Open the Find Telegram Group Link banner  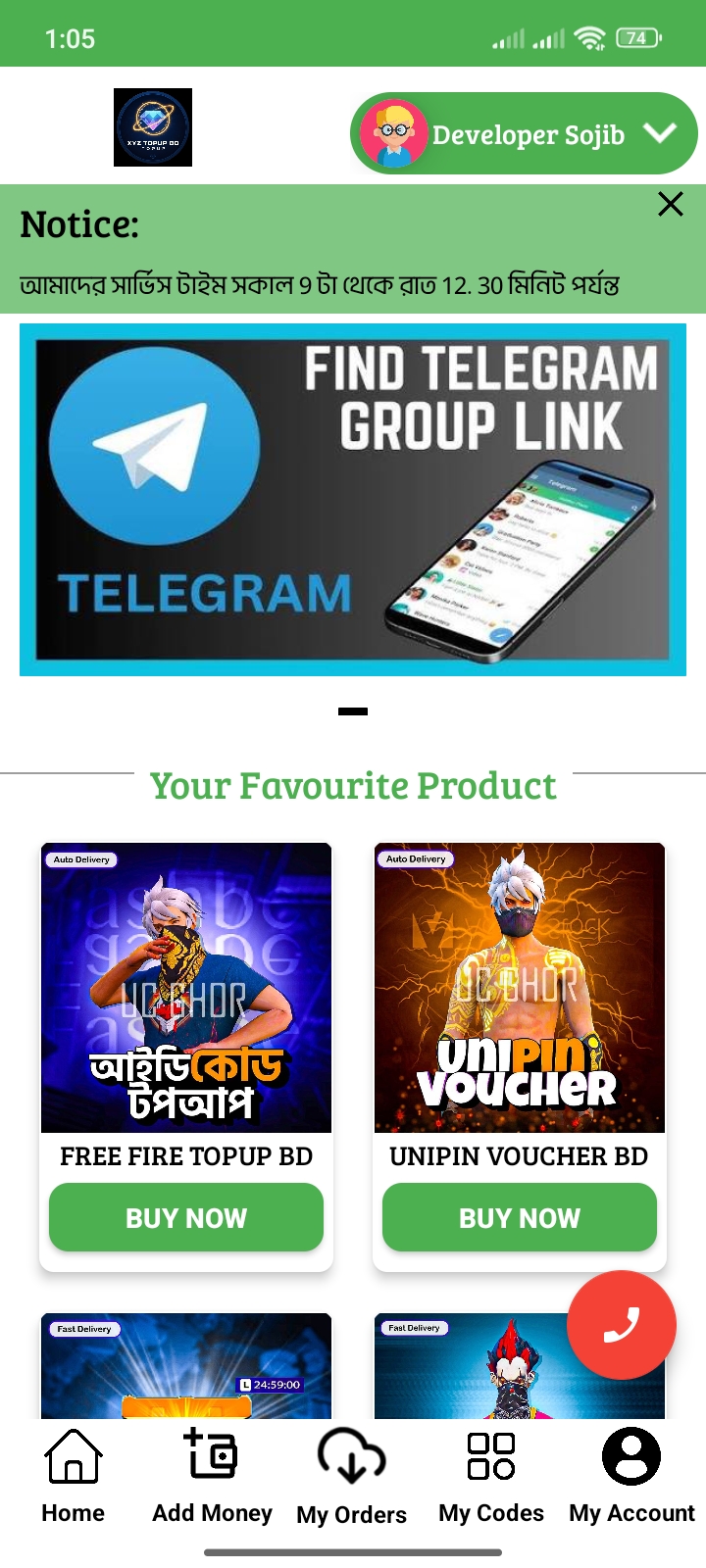[x=353, y=500]
